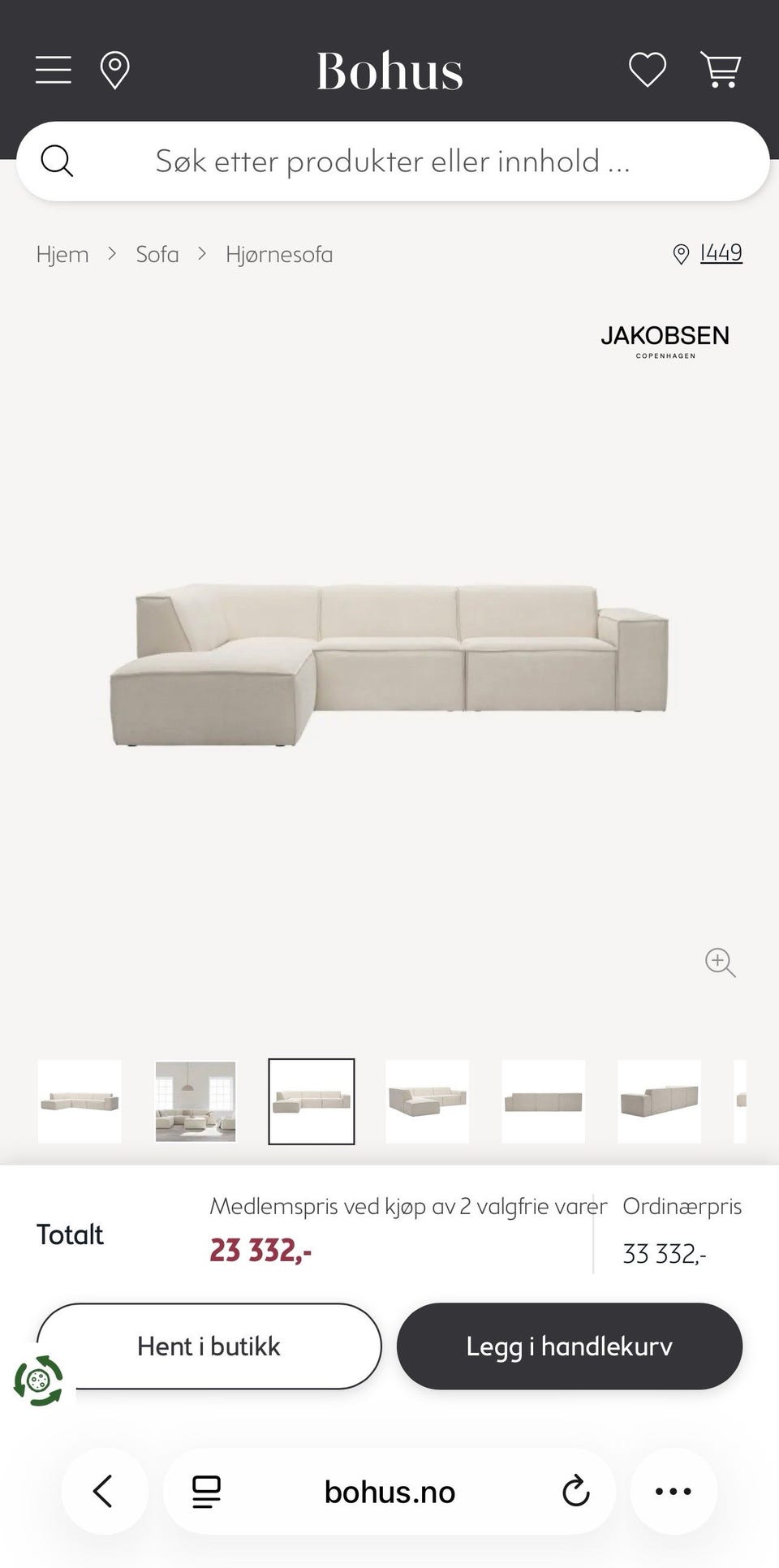The height and width of the screenshot is (1568, 779).
Task: Add sofa with Legg i handlekurv
Action: tap(570, 1346)
